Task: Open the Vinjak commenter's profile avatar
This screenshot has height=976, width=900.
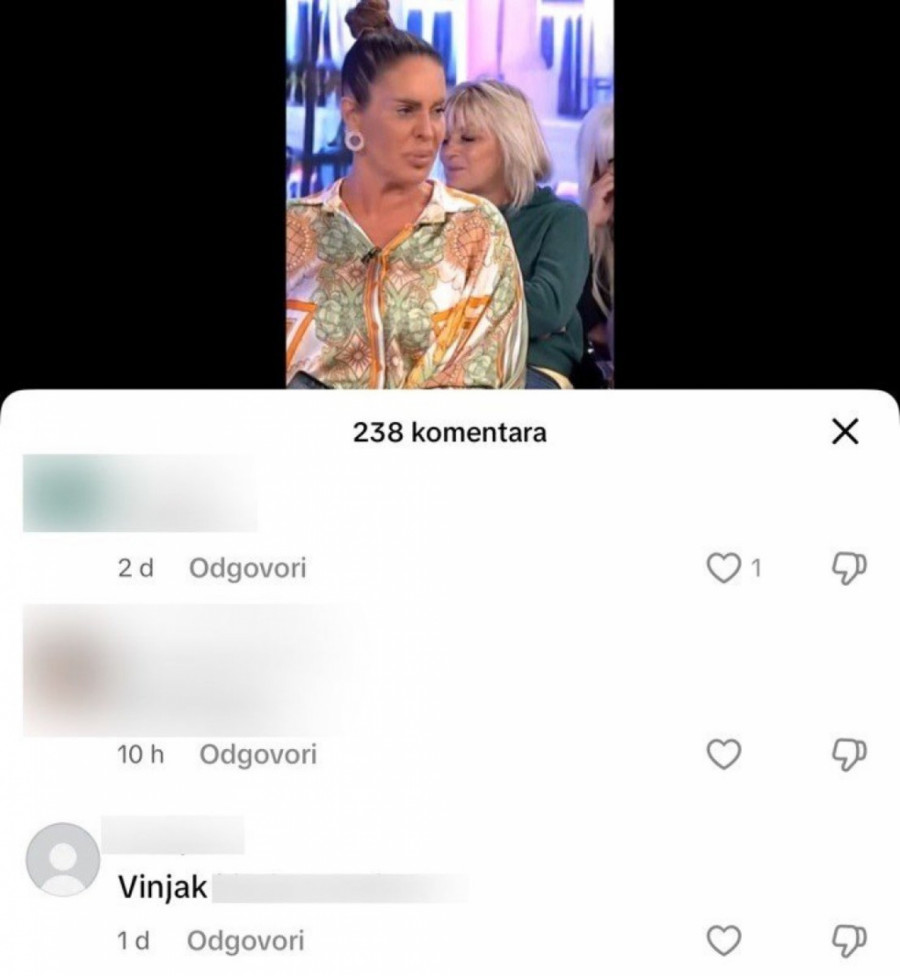Action: [62, 859]
